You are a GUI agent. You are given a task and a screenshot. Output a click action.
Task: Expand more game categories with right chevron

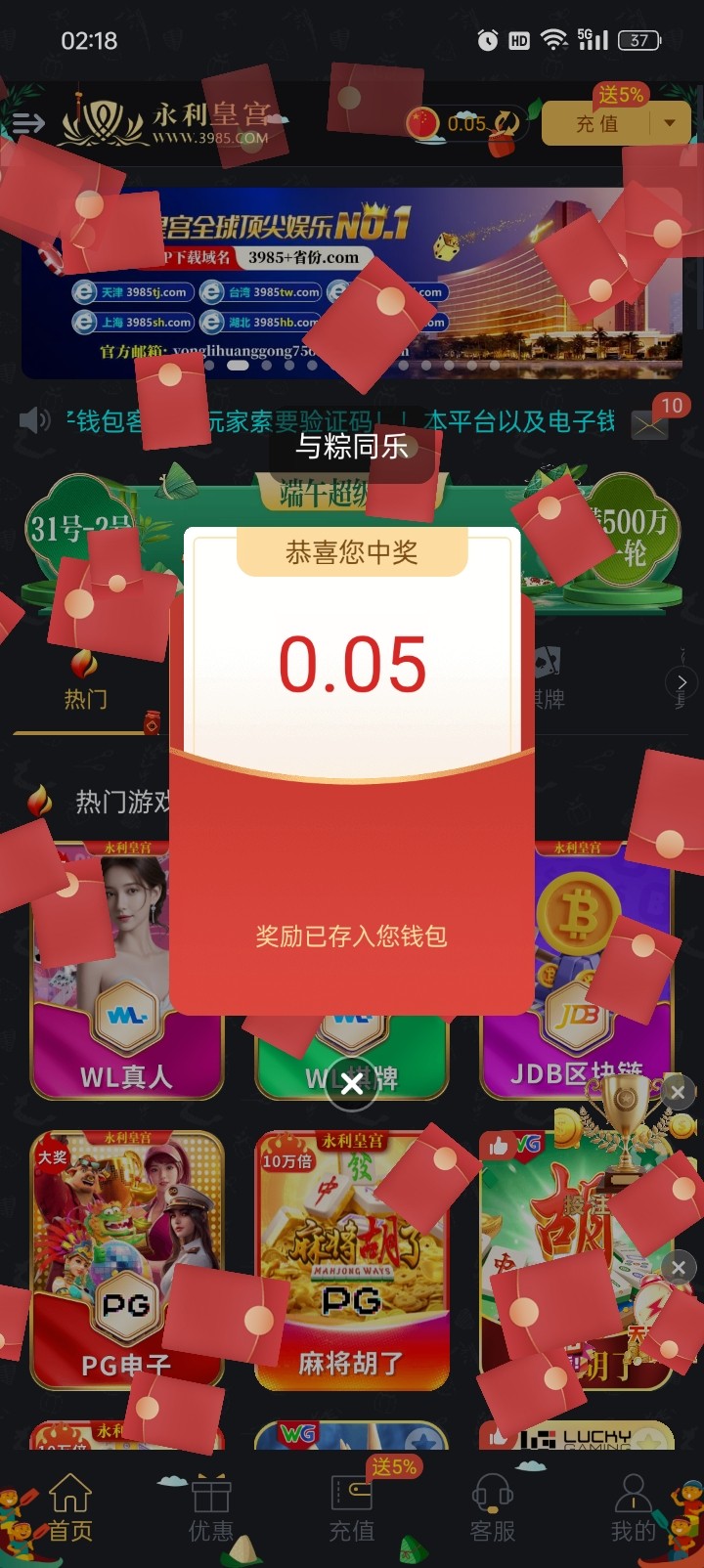pyautogui.click(x=682, y=682)
